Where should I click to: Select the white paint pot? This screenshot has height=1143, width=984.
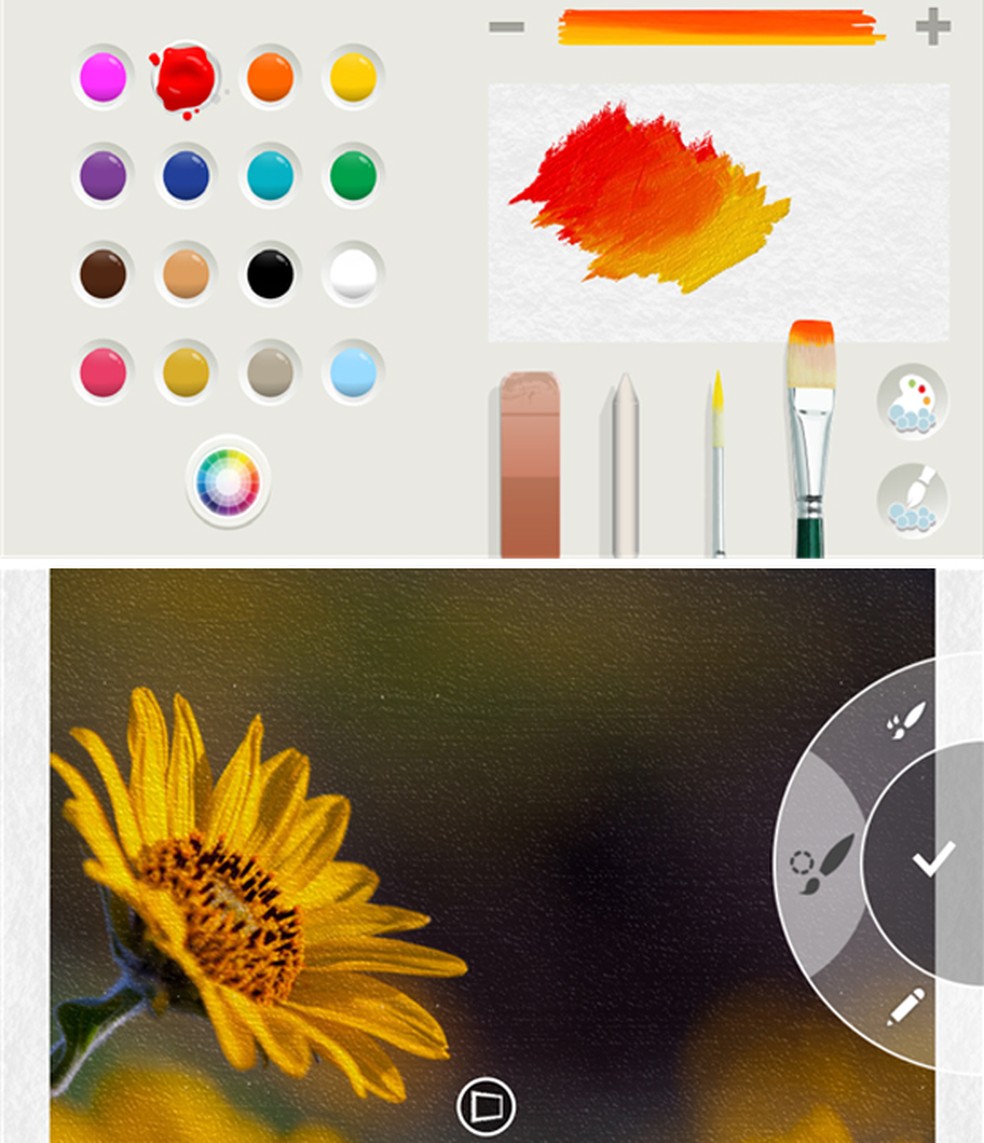[x=353, y=274]
